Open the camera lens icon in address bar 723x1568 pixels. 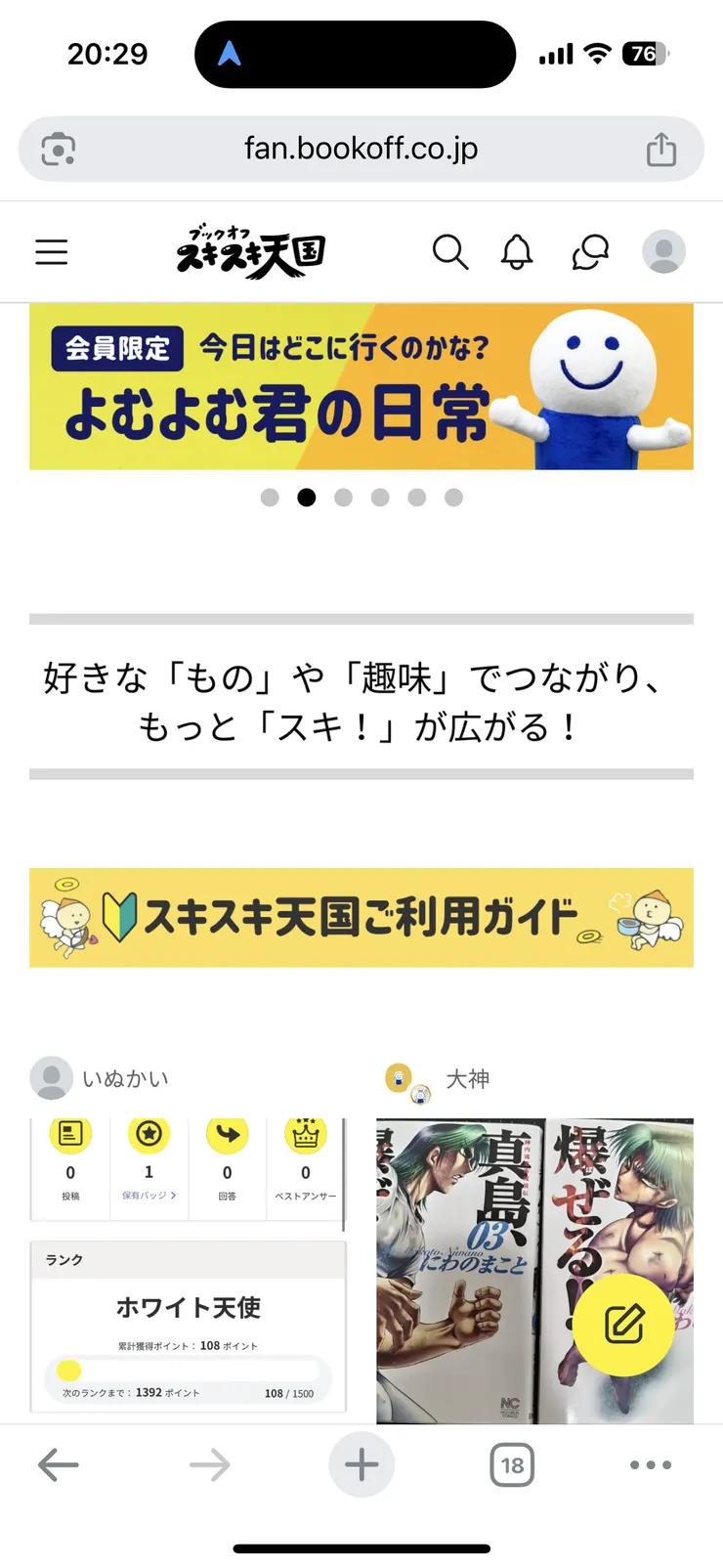click(x=59, y=149)
